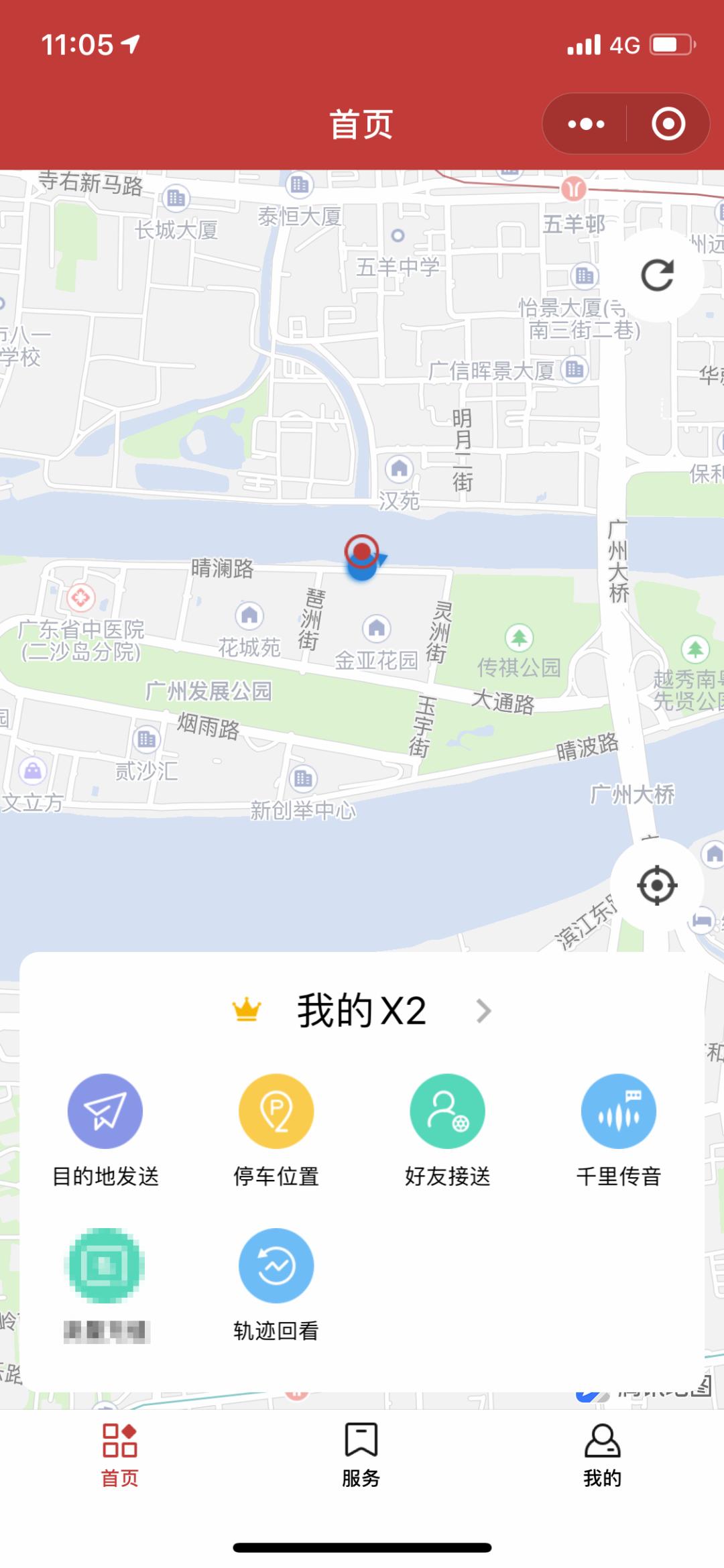Viewport: 724px width, 1568px height.
Task: Expand vehicle details via the chevron after 我的X2
Action: 484,1011
